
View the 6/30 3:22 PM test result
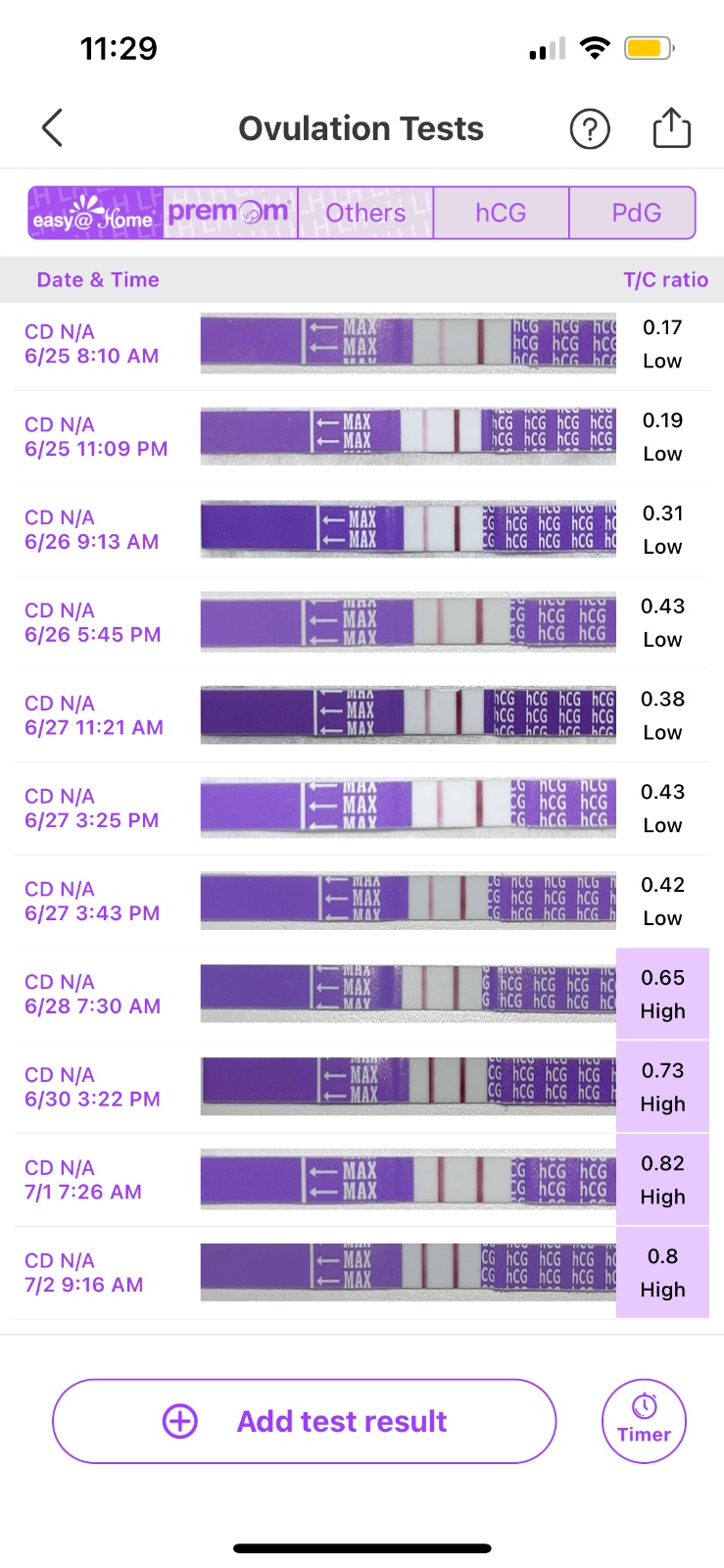[x=362, y=1087]
